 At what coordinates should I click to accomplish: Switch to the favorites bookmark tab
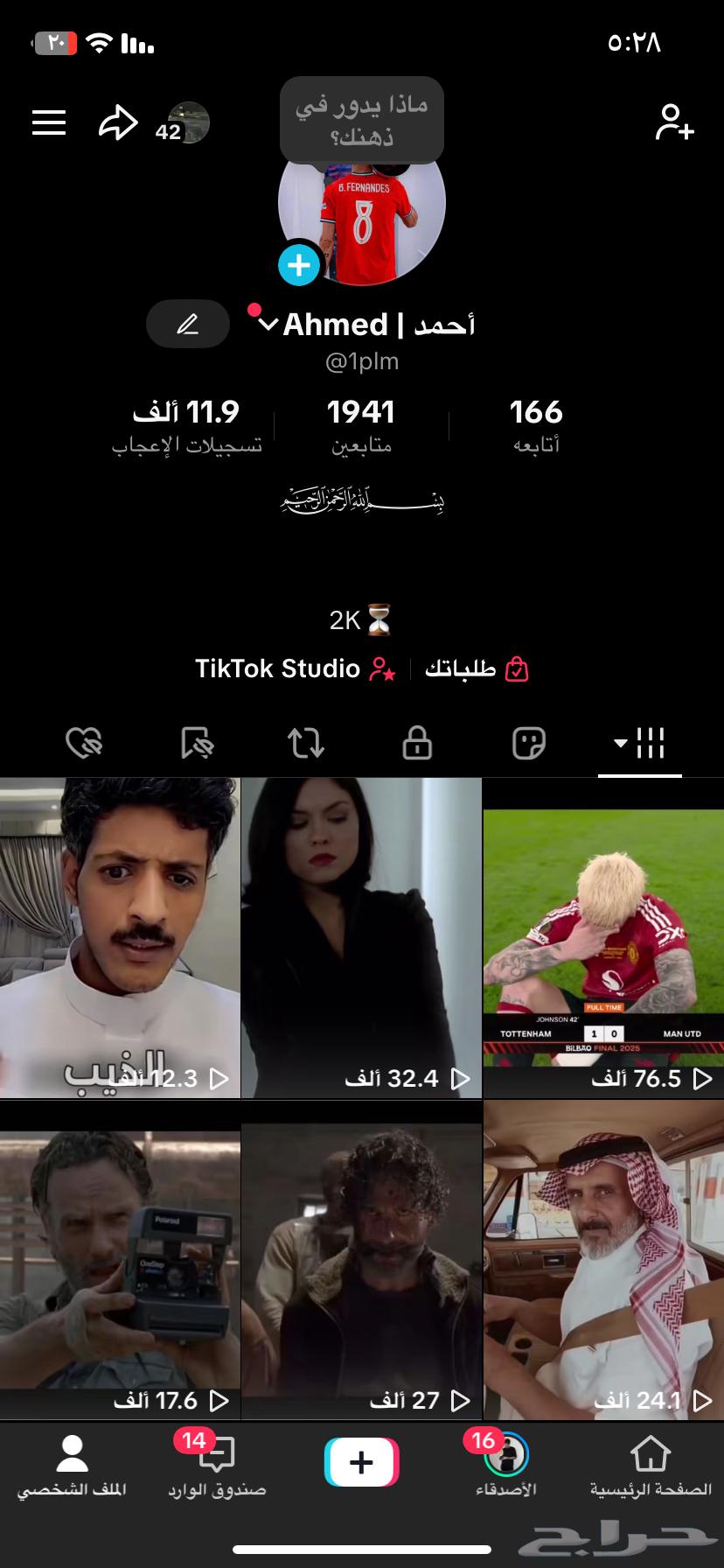pos(194,743)
